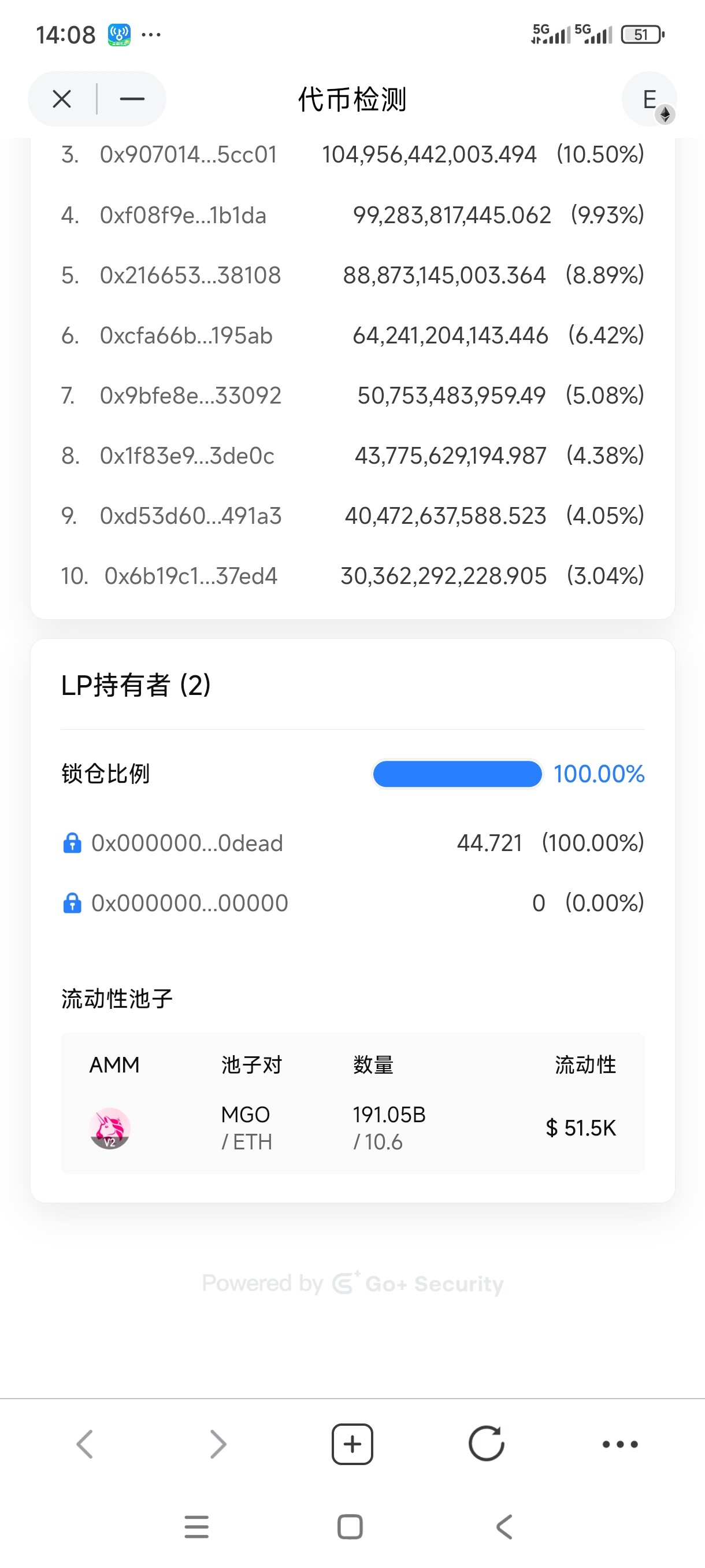Open the Ethereum network selector
Image resolution: width=705 pixels, height=1568 pixels.
coord(650,99)
